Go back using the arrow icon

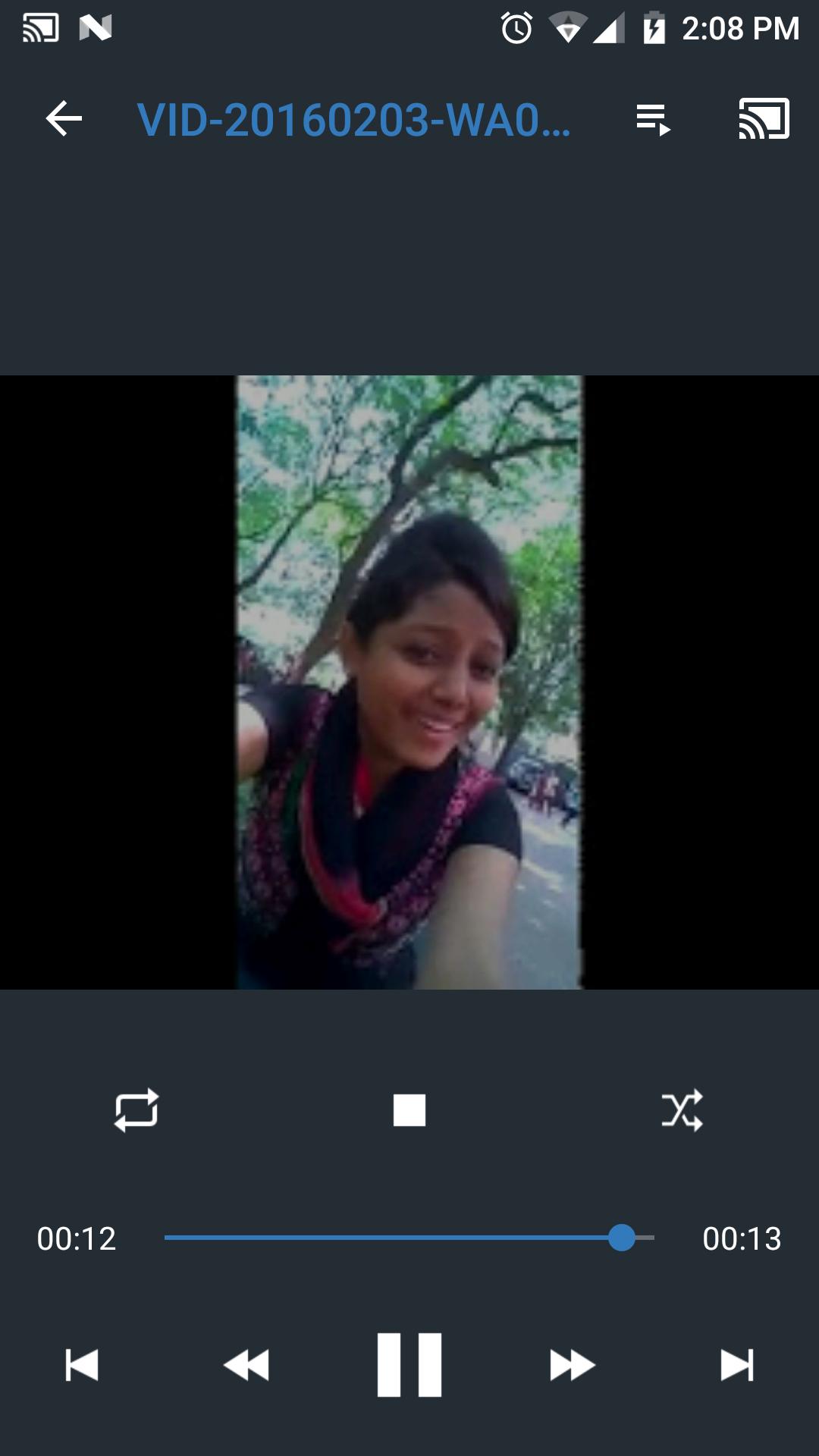pos(64,119)
